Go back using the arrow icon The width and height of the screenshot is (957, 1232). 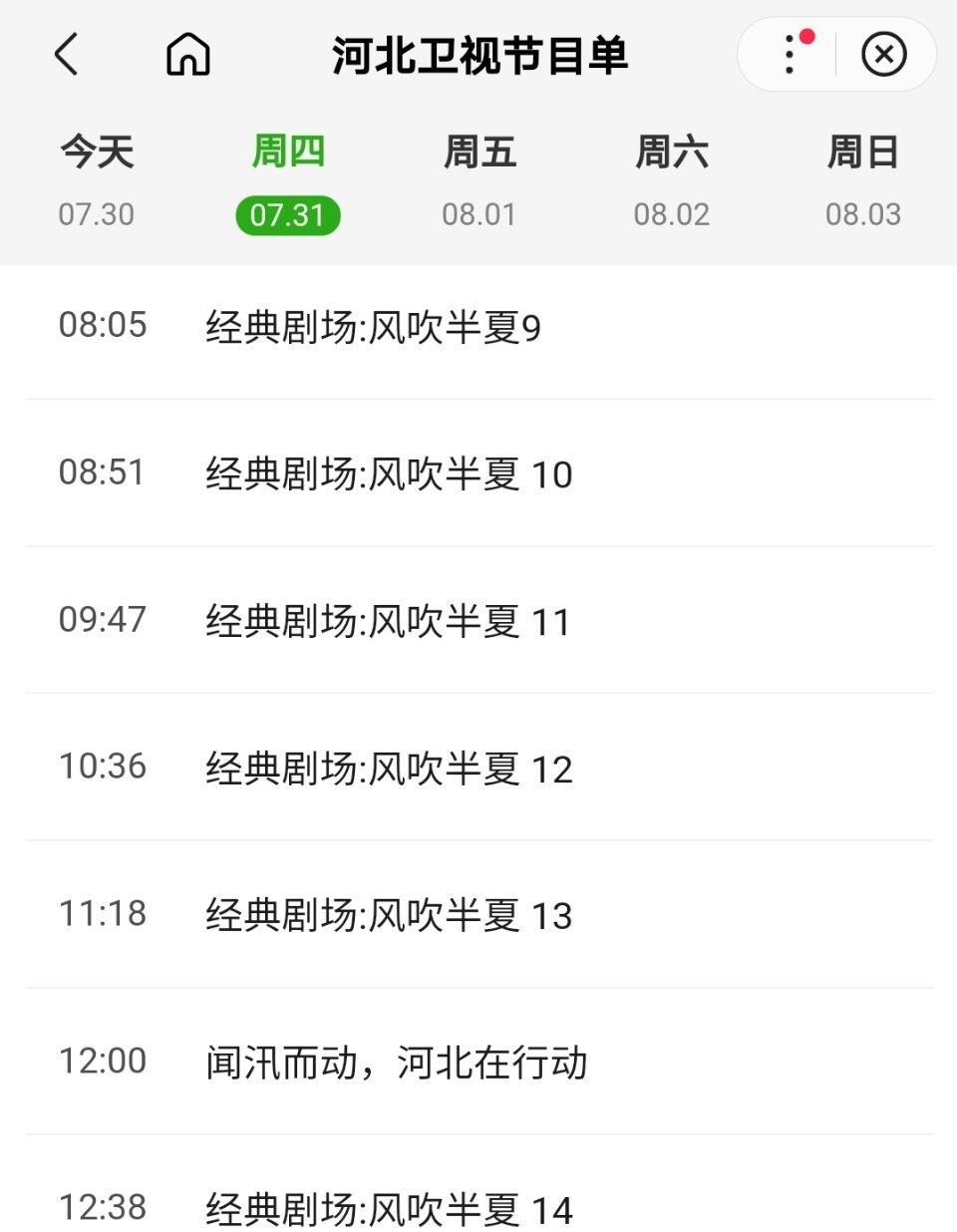(x=66, y=54)
